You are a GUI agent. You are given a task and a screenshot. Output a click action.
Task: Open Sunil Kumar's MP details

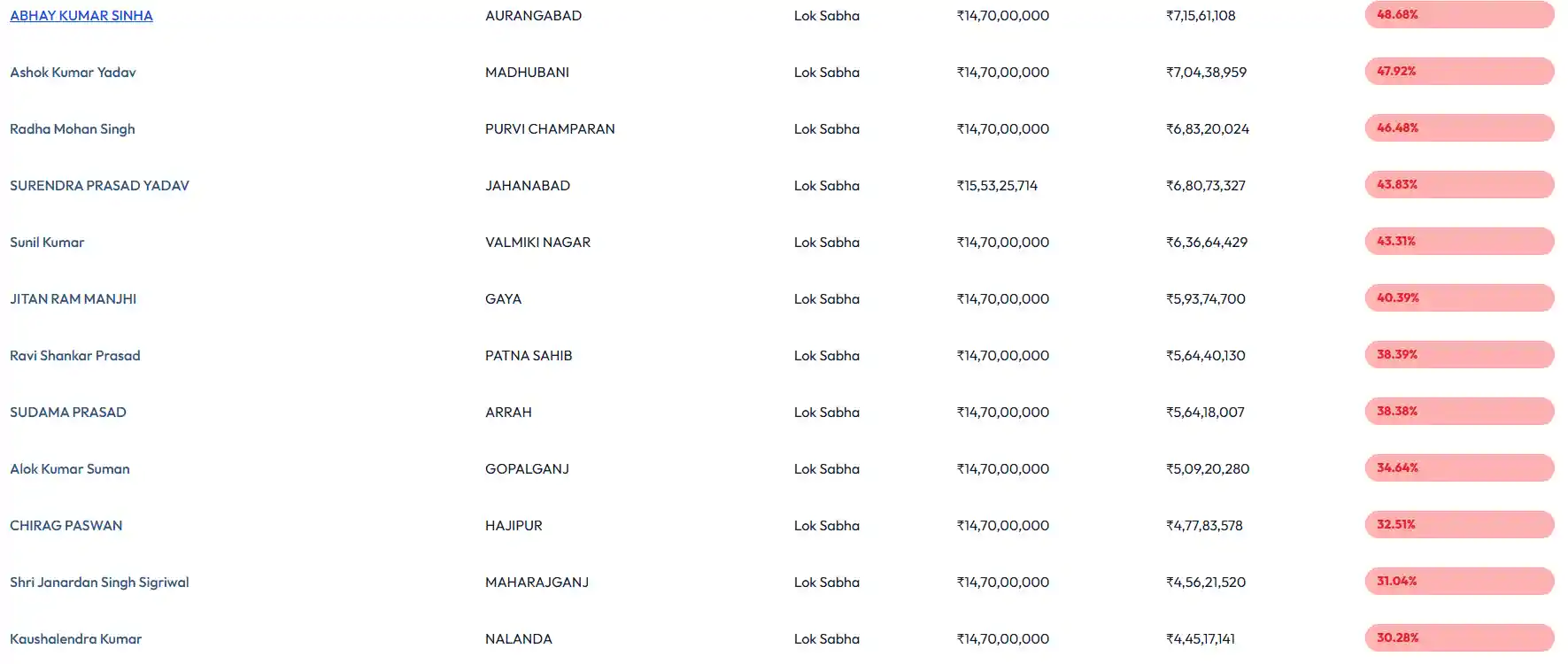(47, 243)
